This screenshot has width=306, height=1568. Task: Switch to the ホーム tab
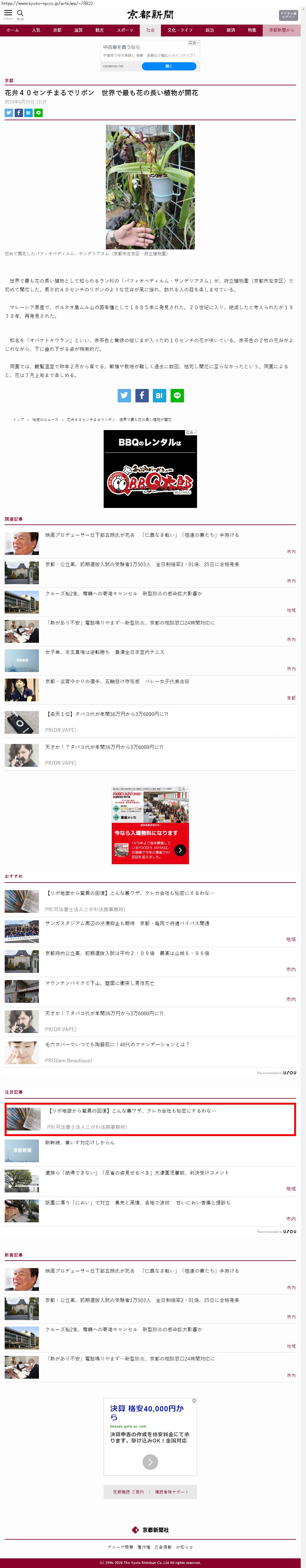coord(13,30)
